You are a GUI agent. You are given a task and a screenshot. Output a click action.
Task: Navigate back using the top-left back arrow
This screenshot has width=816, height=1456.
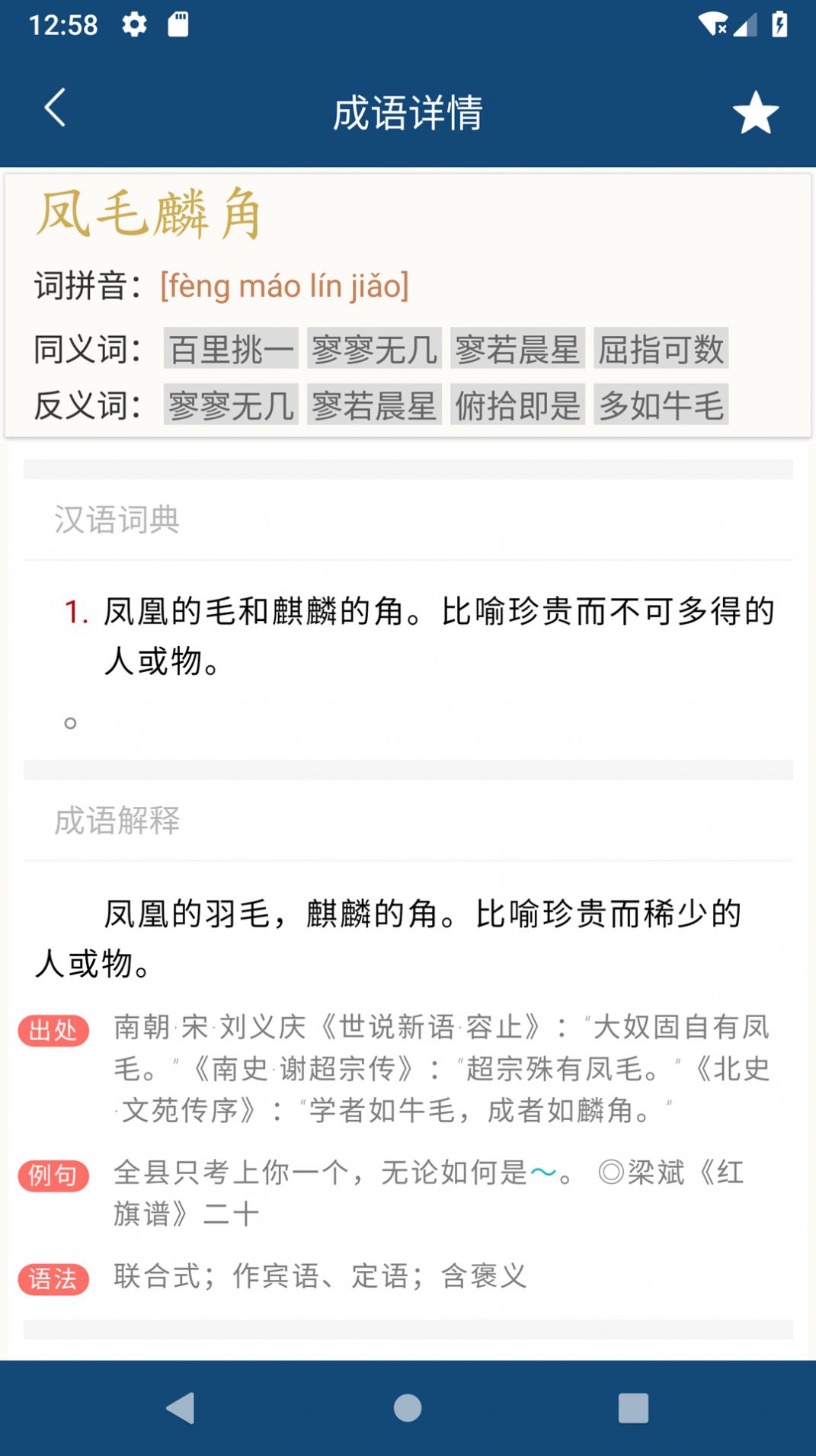click(x=54, y=109)
